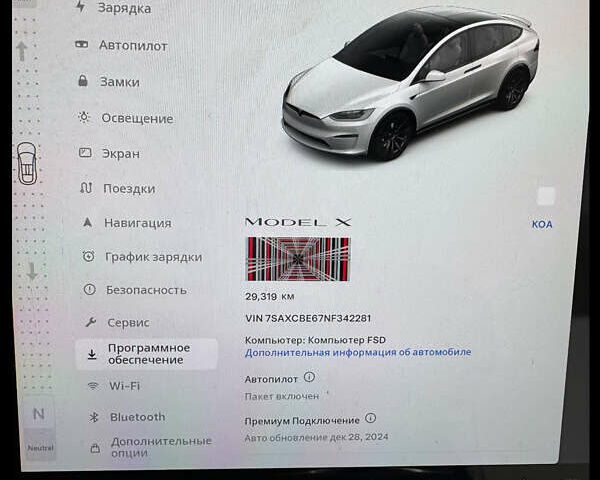Open Дополнительные опции section

pyautogui.click(x=160, y=446)
